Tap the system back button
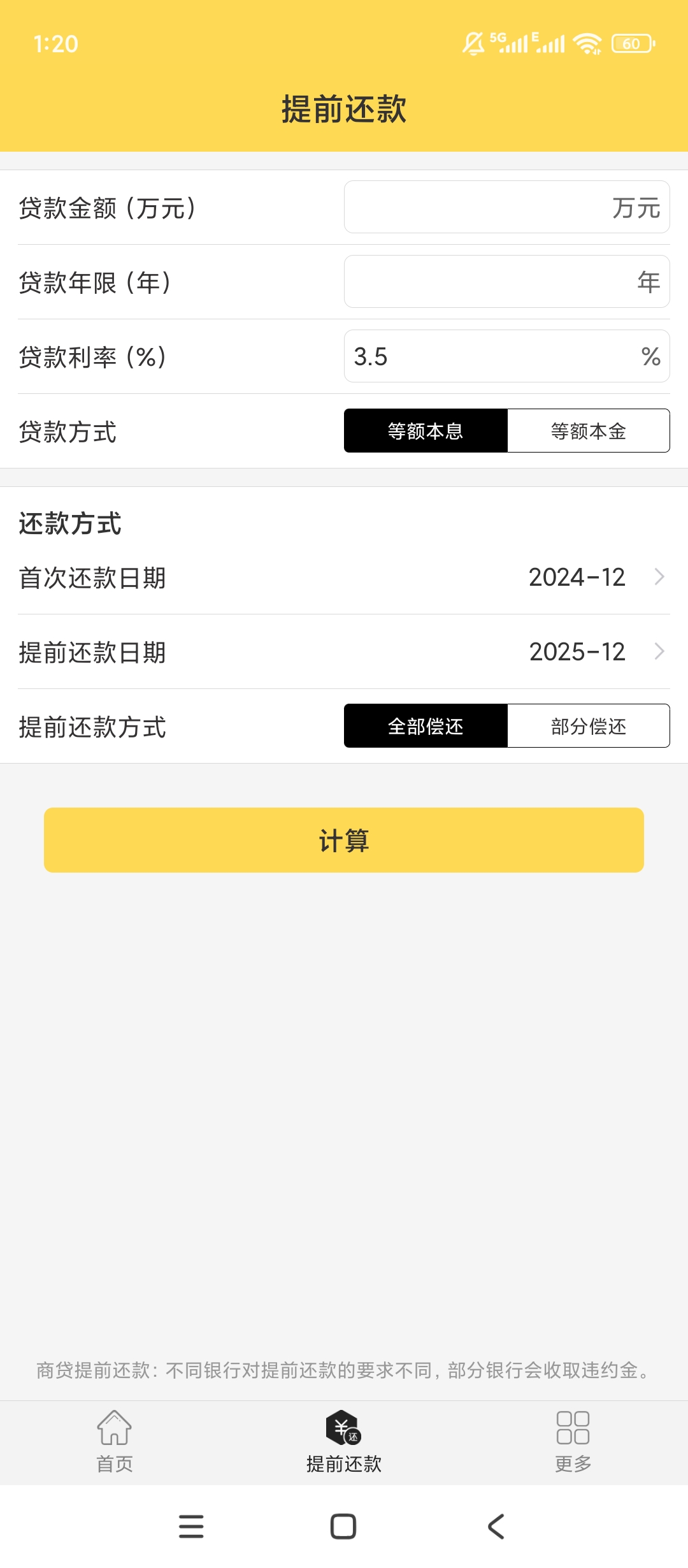This screenshot has height=1568, width=688. (x=496, y=1527)
